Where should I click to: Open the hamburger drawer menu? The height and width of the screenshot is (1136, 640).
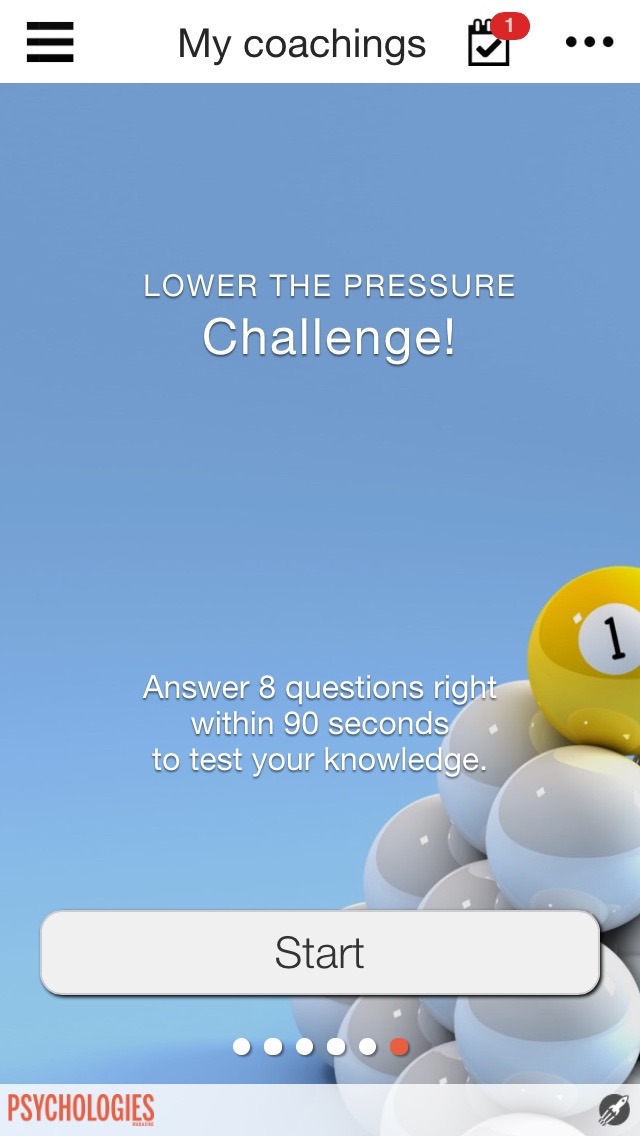click(x=50, y=42)
